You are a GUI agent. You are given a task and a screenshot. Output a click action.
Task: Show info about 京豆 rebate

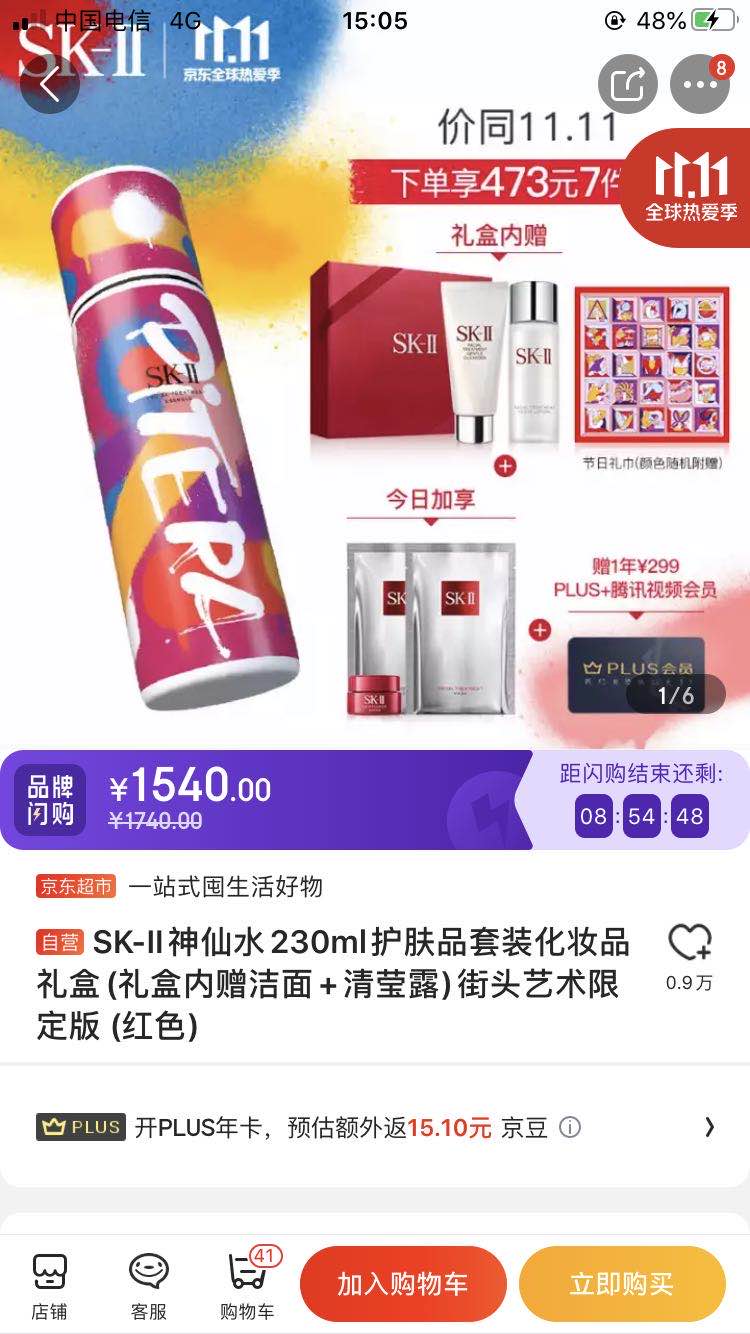570,1128
